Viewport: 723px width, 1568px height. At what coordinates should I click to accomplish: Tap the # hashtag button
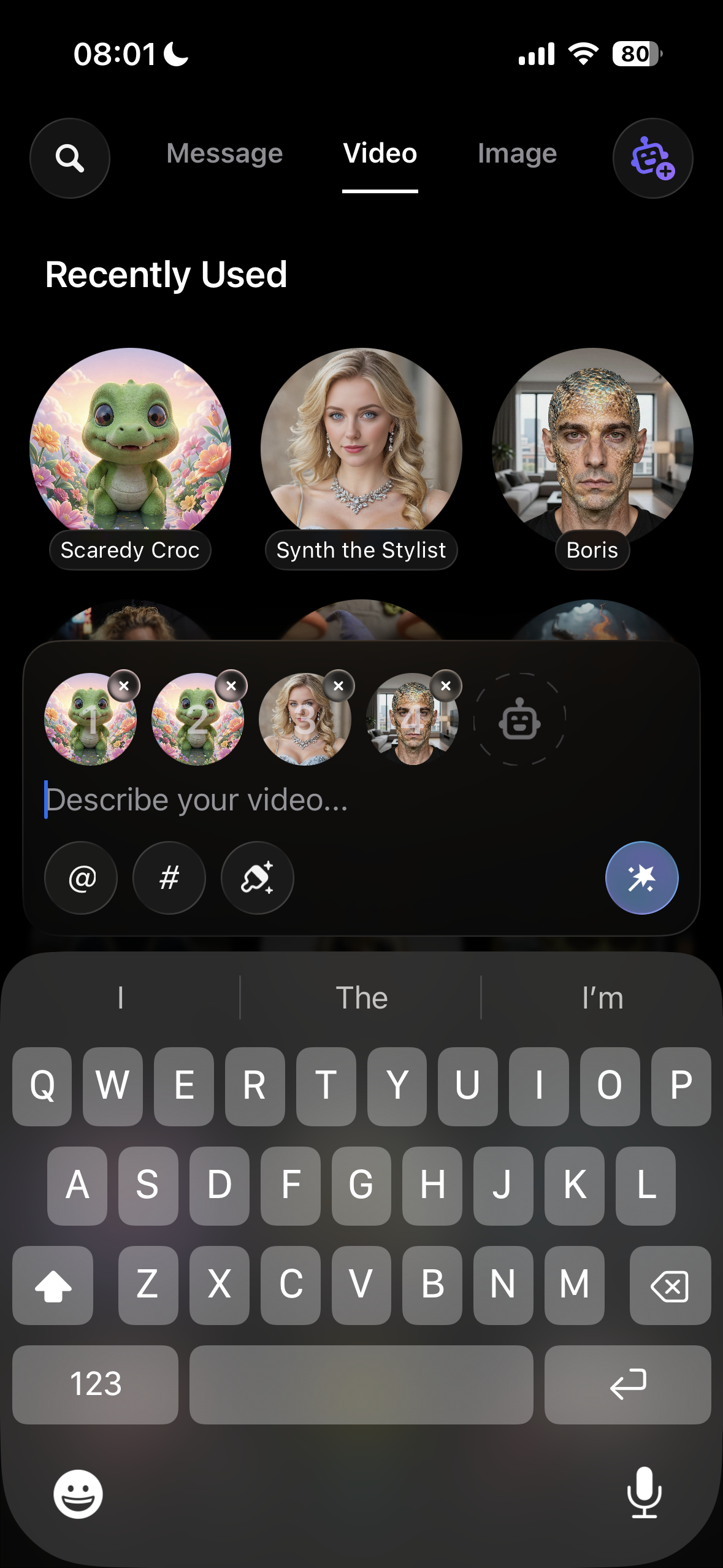[169, 878]
